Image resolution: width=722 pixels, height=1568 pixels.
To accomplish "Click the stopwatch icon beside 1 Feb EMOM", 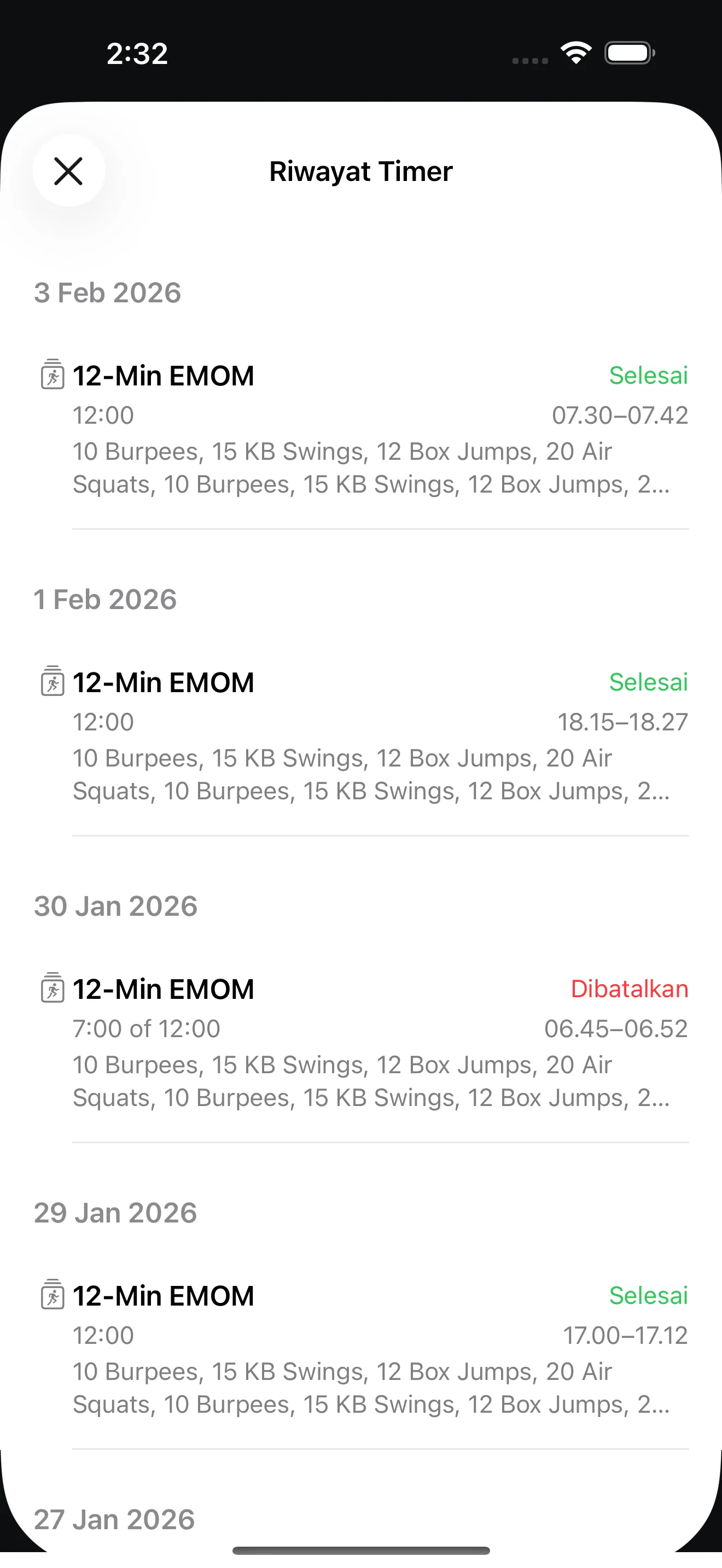I will (x=53, y=682).
